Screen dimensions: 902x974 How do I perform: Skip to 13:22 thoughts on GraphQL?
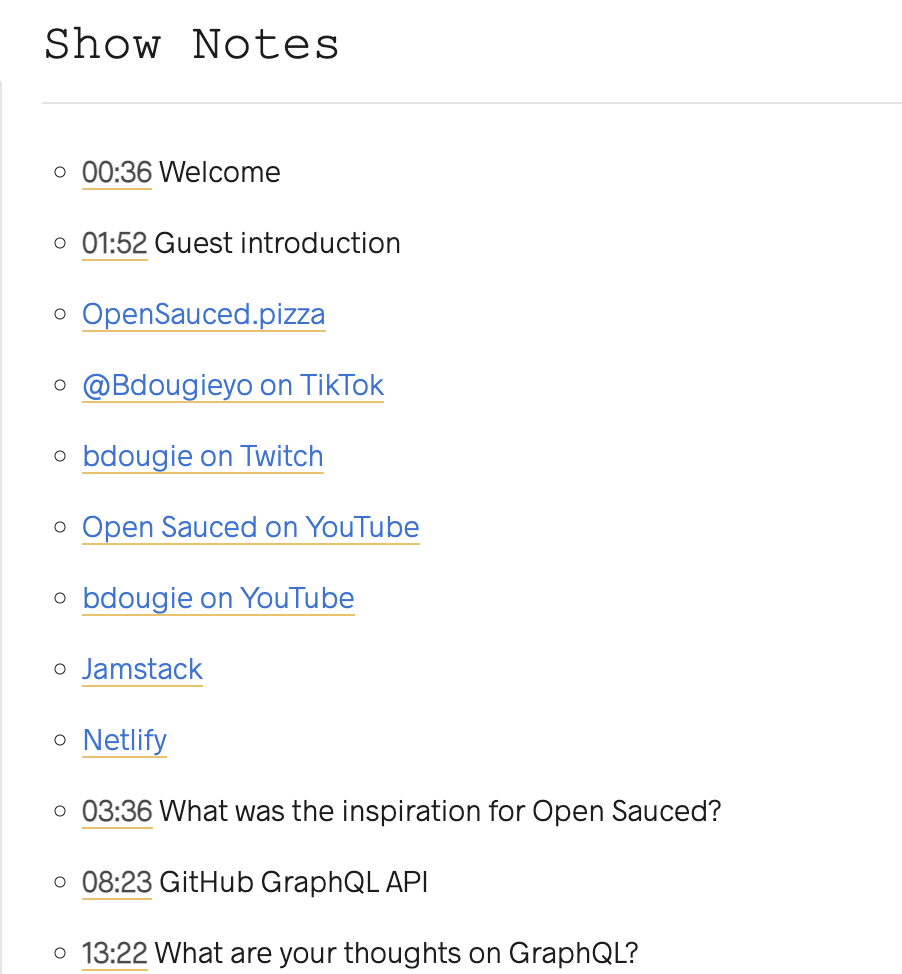pyautogui.click(x=114, y=954)
